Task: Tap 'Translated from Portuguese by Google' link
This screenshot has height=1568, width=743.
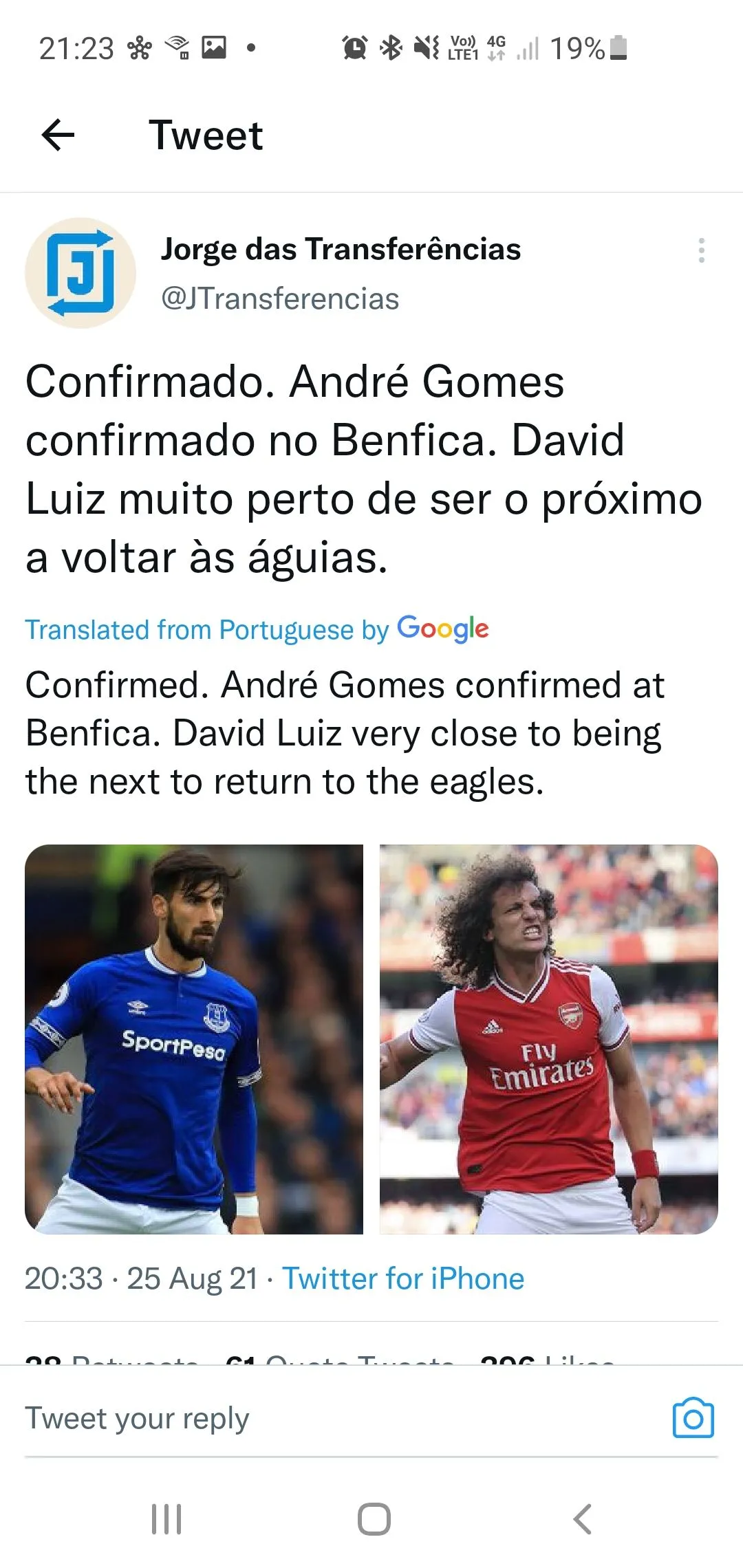Action: click(256, 629)
